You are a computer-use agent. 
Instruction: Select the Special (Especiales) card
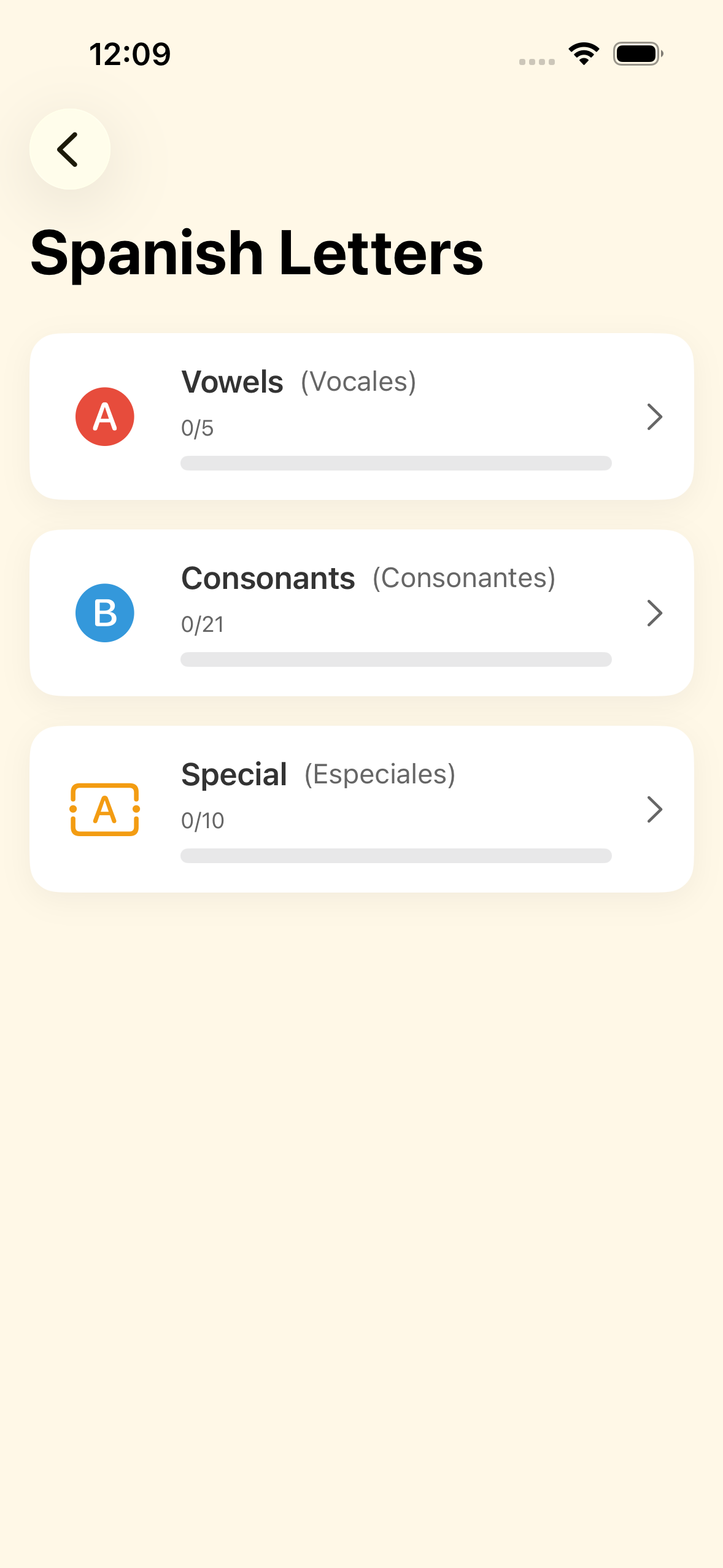tap(361, 809)
